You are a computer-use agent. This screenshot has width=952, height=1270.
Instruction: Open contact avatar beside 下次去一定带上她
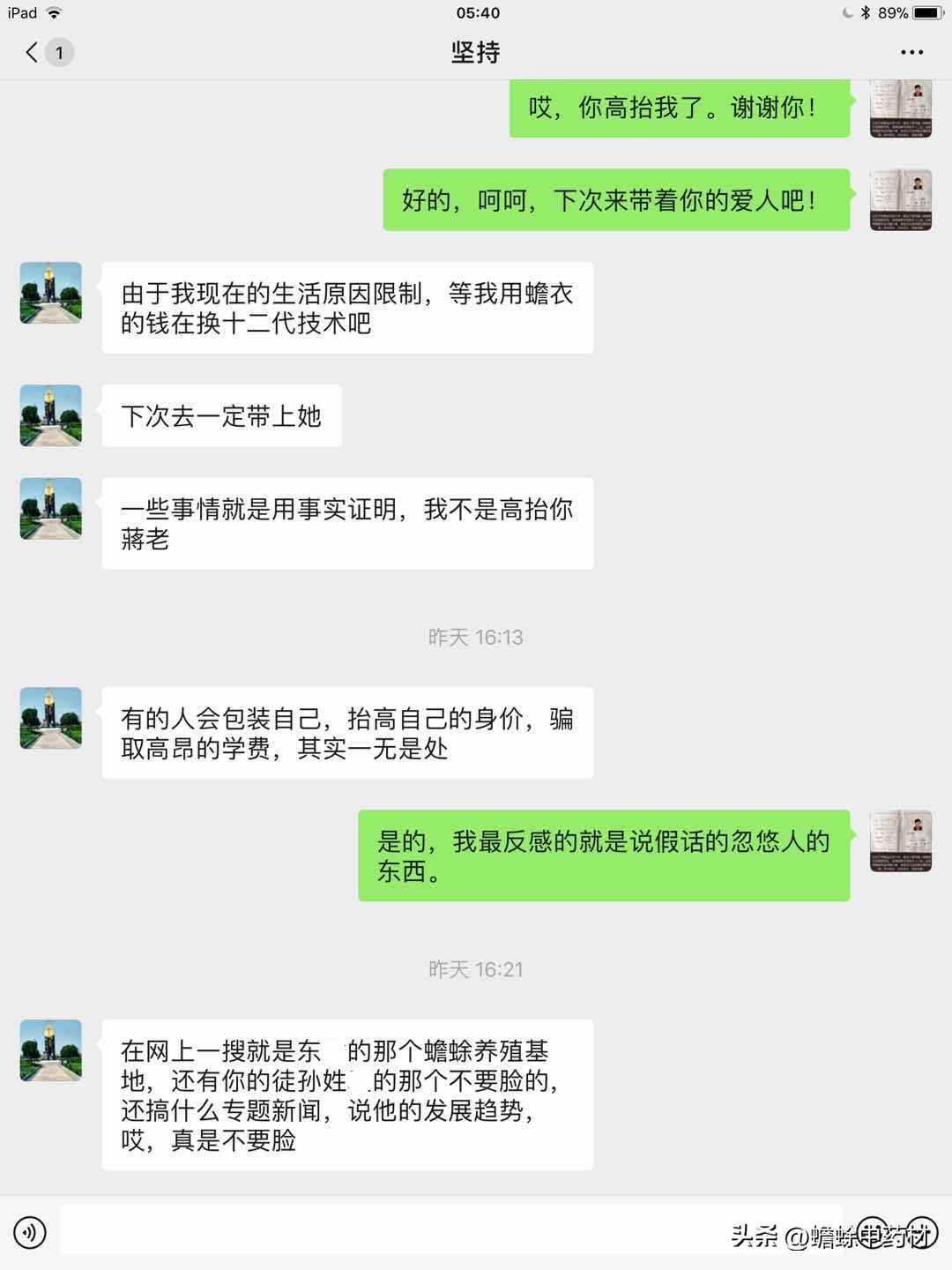(x=51, y=415)
